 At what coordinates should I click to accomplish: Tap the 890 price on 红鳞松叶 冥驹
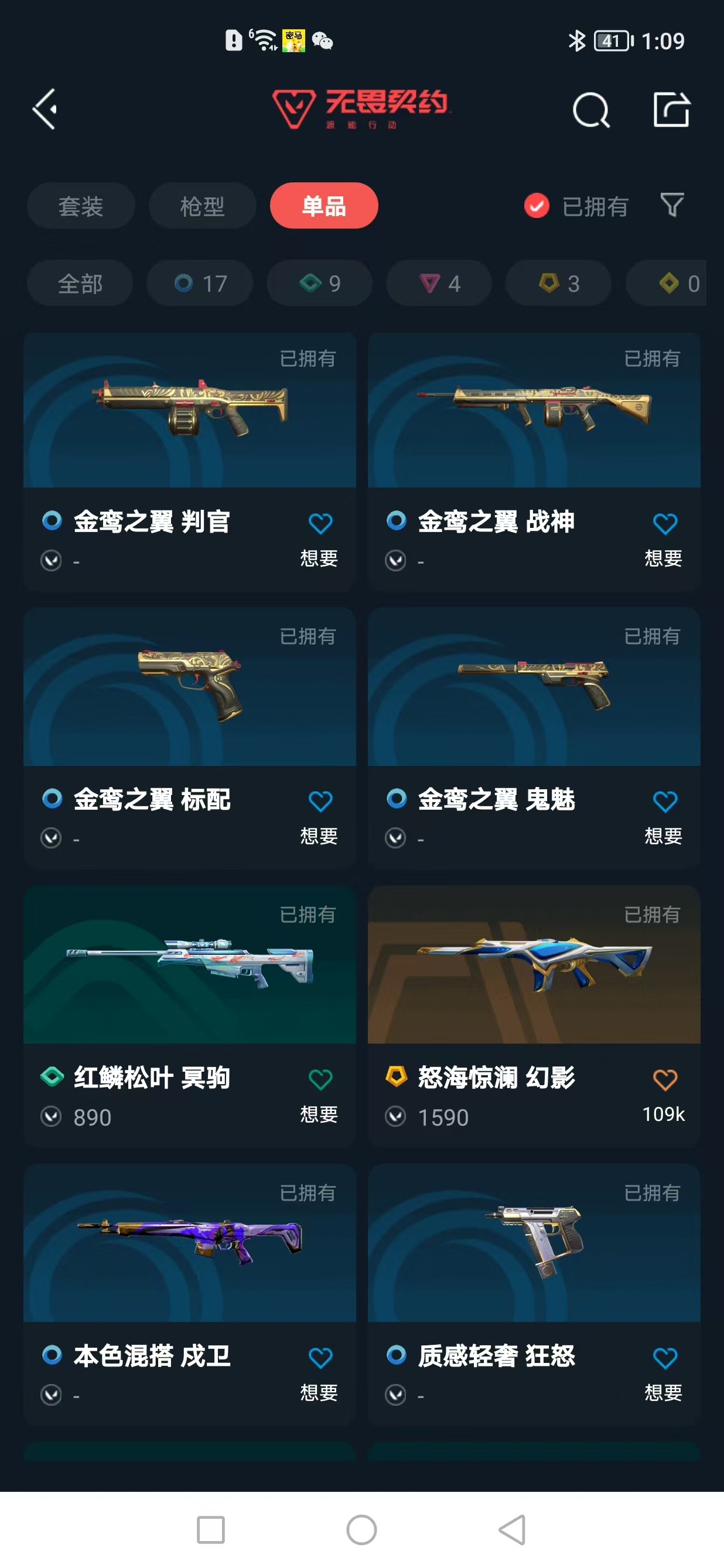point(92,1117)
